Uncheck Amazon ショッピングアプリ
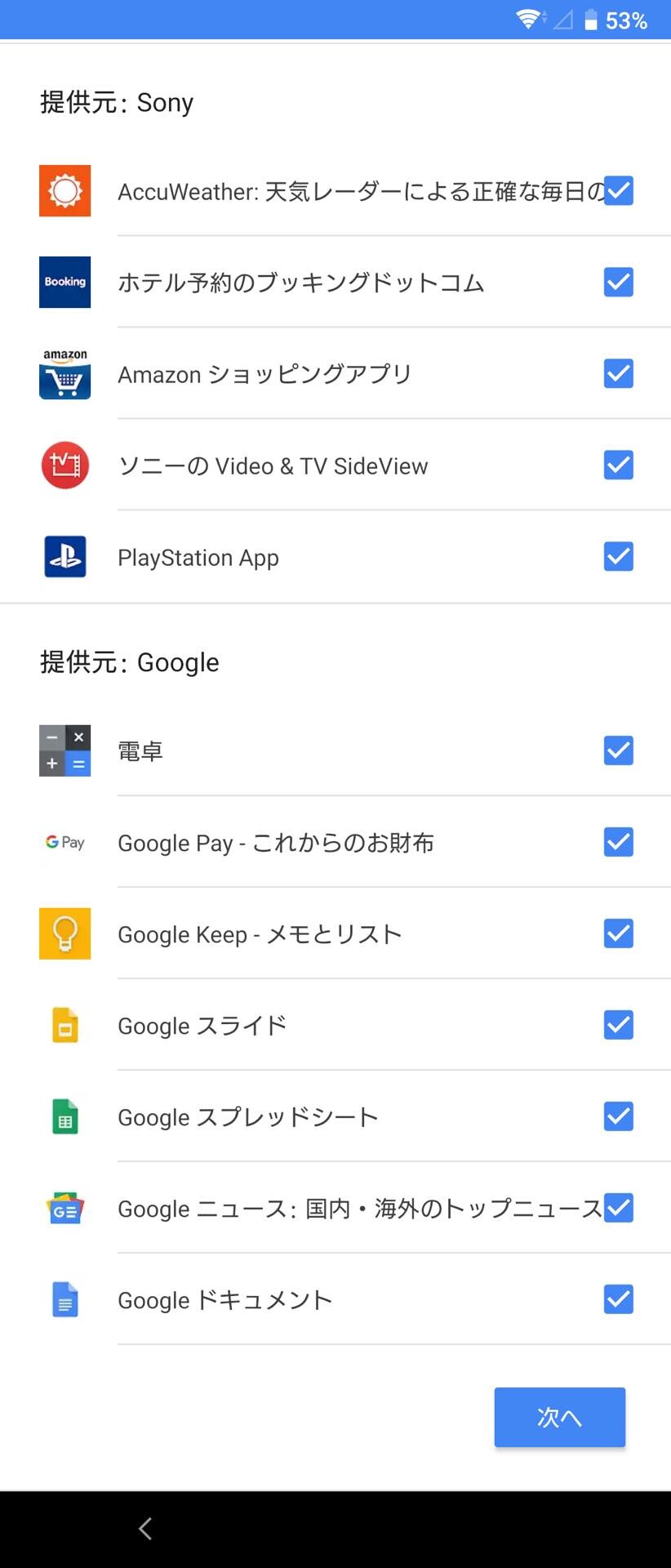The height and width of the screenshot is (1568, 671). click(619, 374)
